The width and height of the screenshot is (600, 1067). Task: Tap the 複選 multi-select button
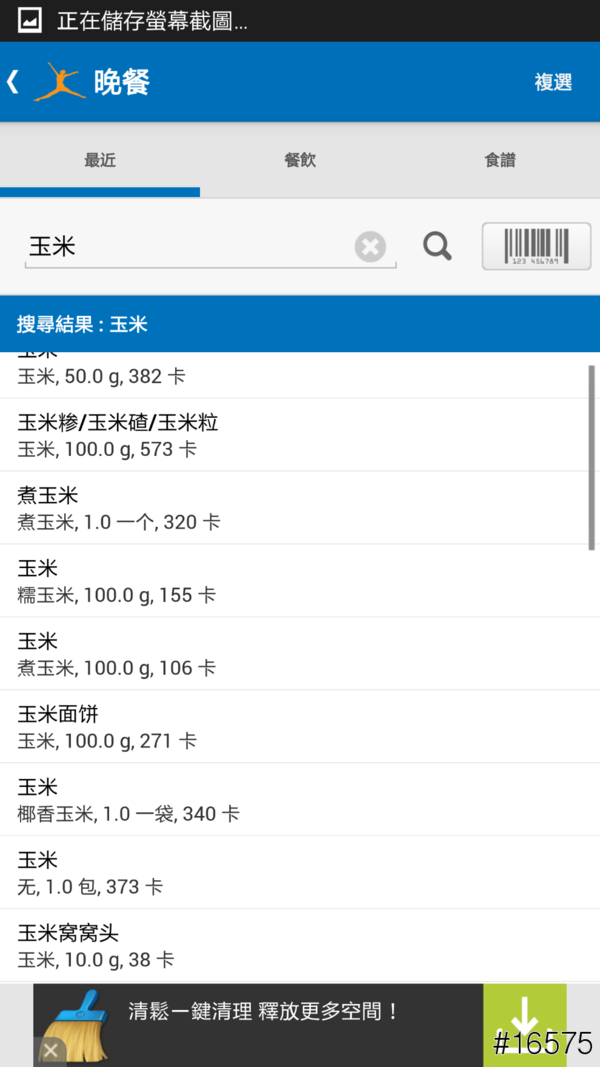[x=553, y=82]
